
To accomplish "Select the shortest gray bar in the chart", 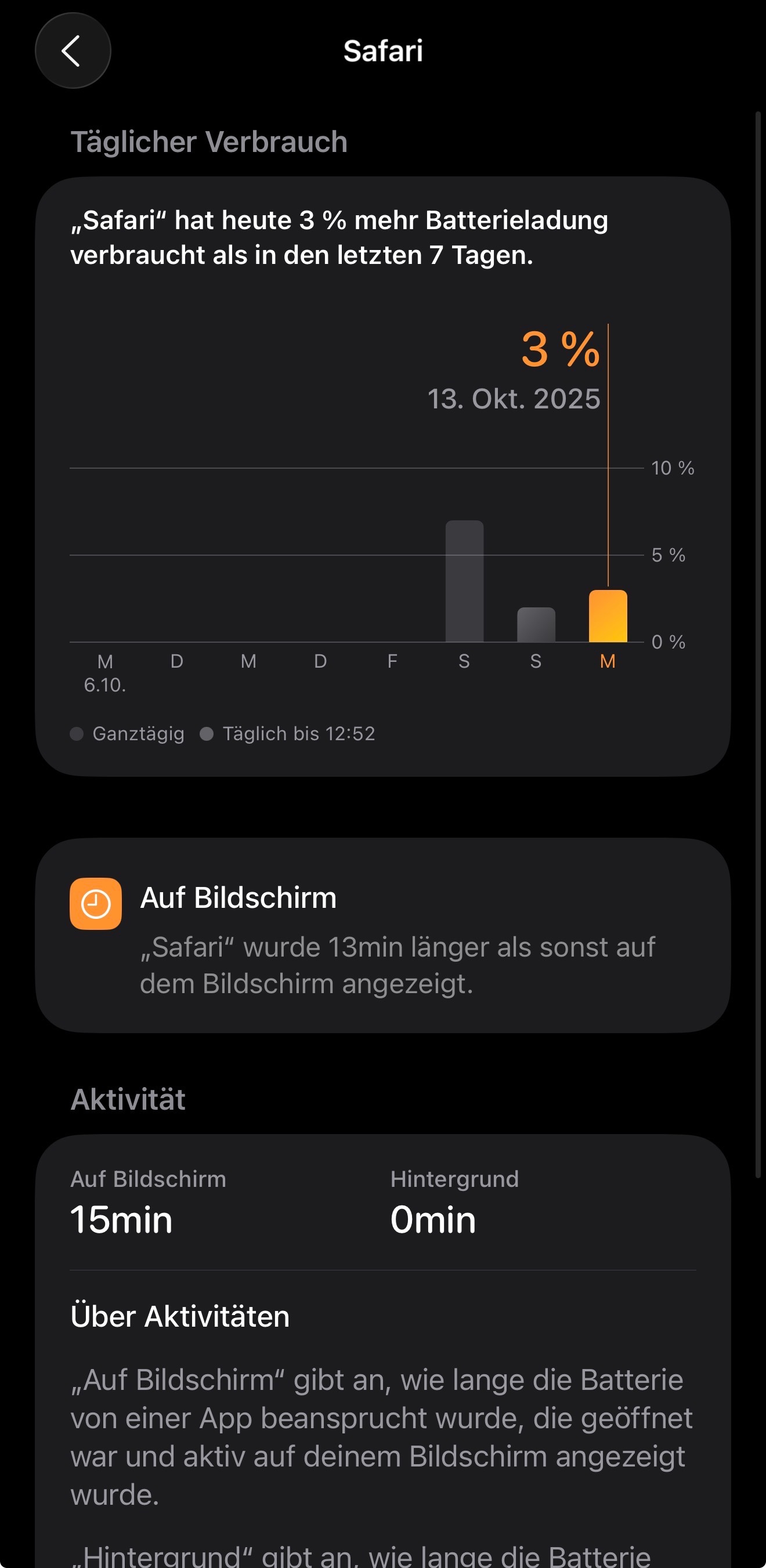I will 536,625.
